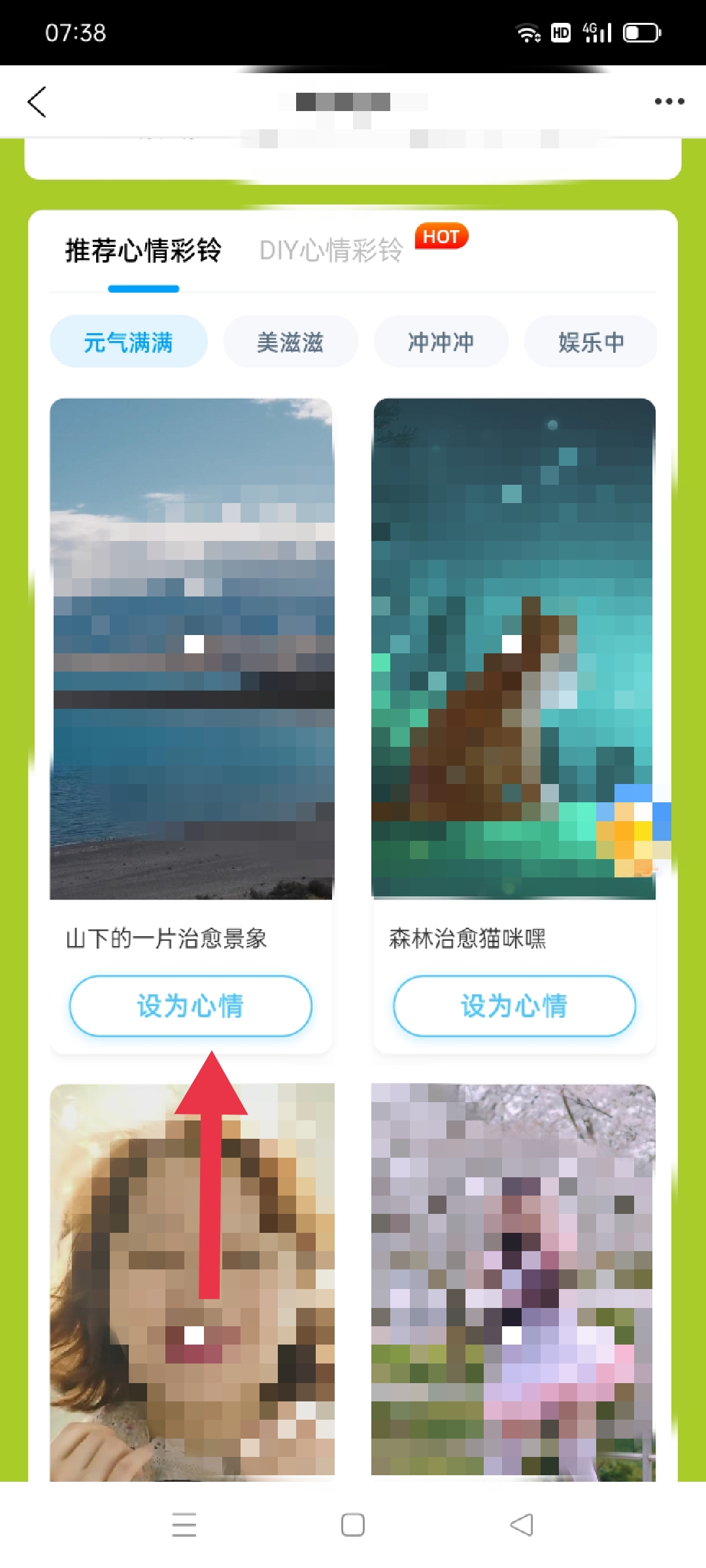This screenshot has width=706, height=1568.
Task: Go to the home screen
Action: point(353,1525)
